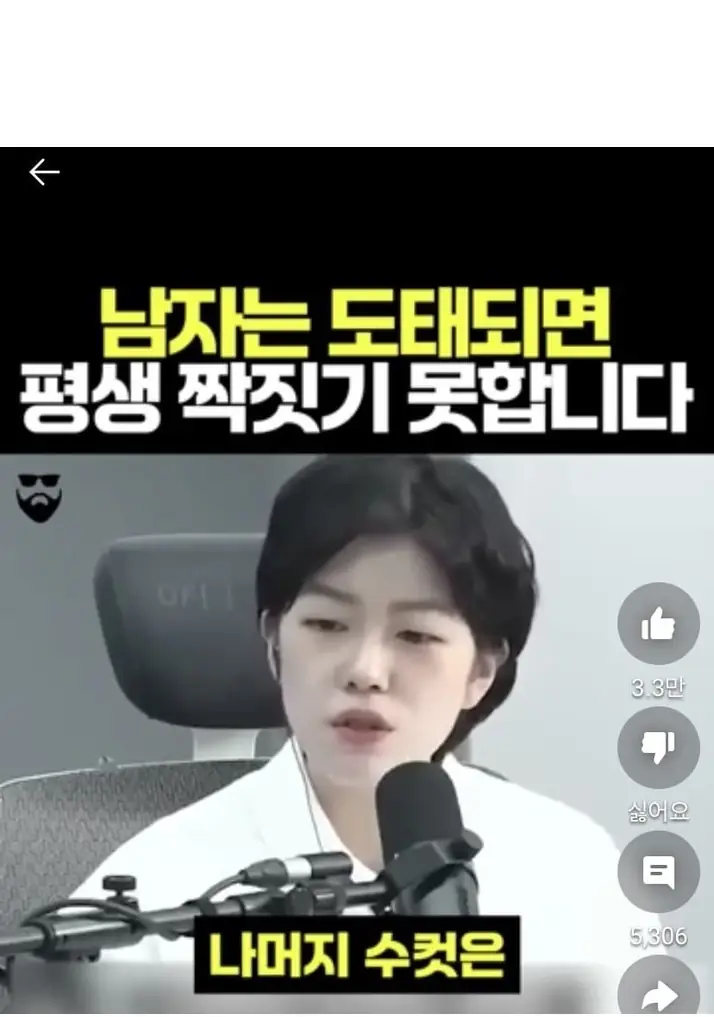Open the 5,306 comments

658,872
